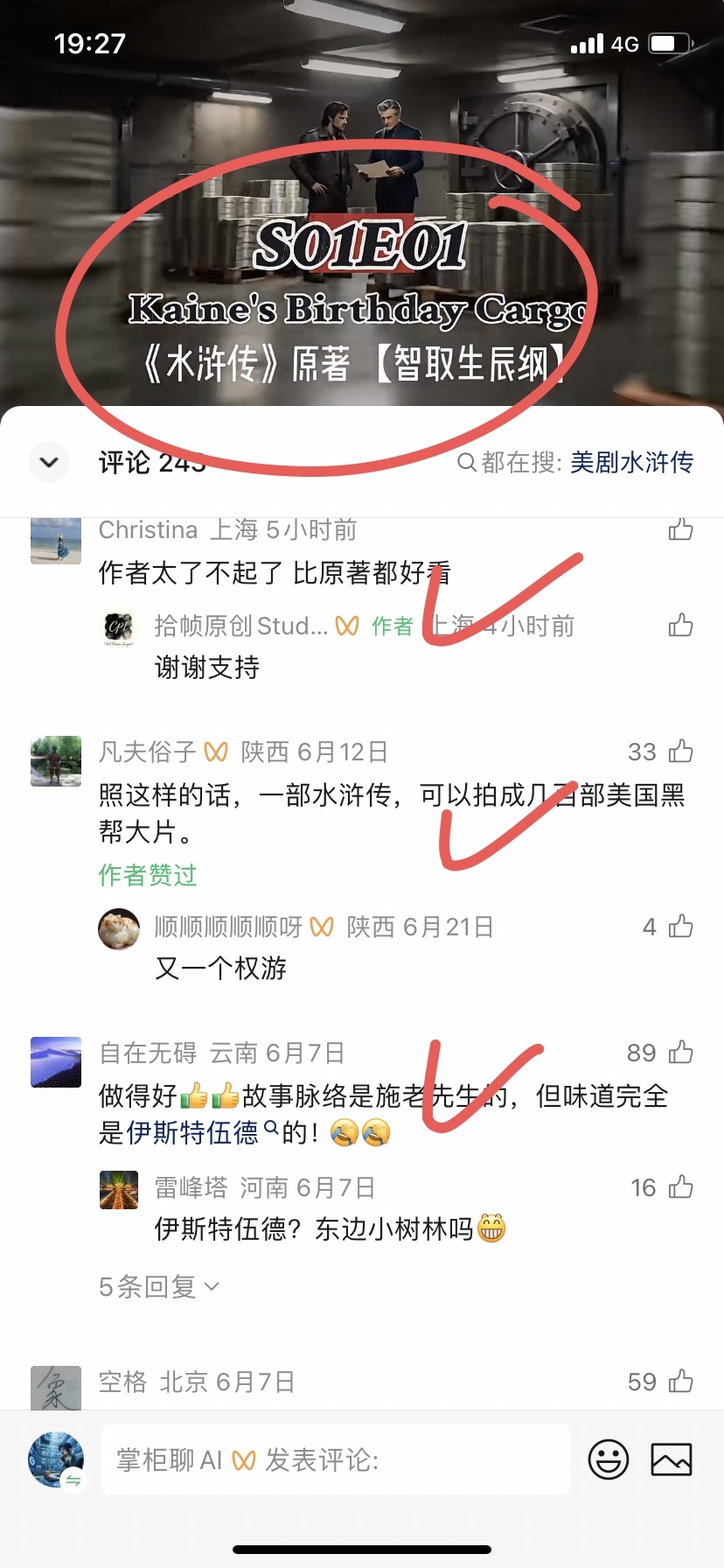
Task: Like 自在无碍's comment
Action: (x=680, y=1053)
